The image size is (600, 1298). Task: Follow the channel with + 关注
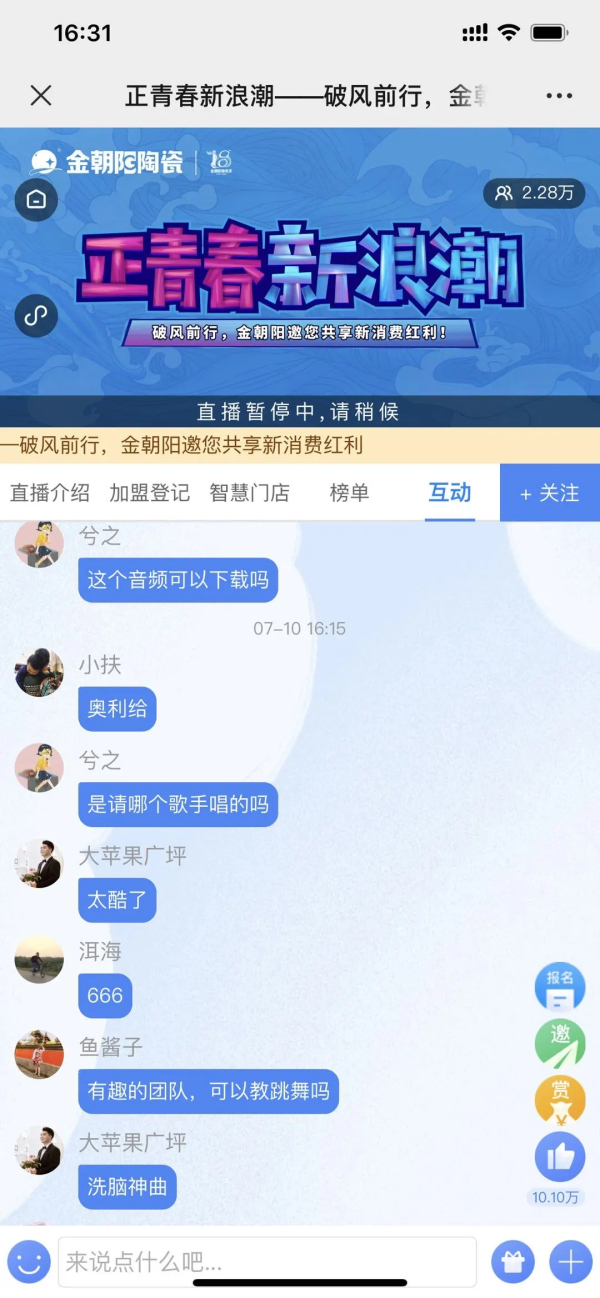click(550, 493)
